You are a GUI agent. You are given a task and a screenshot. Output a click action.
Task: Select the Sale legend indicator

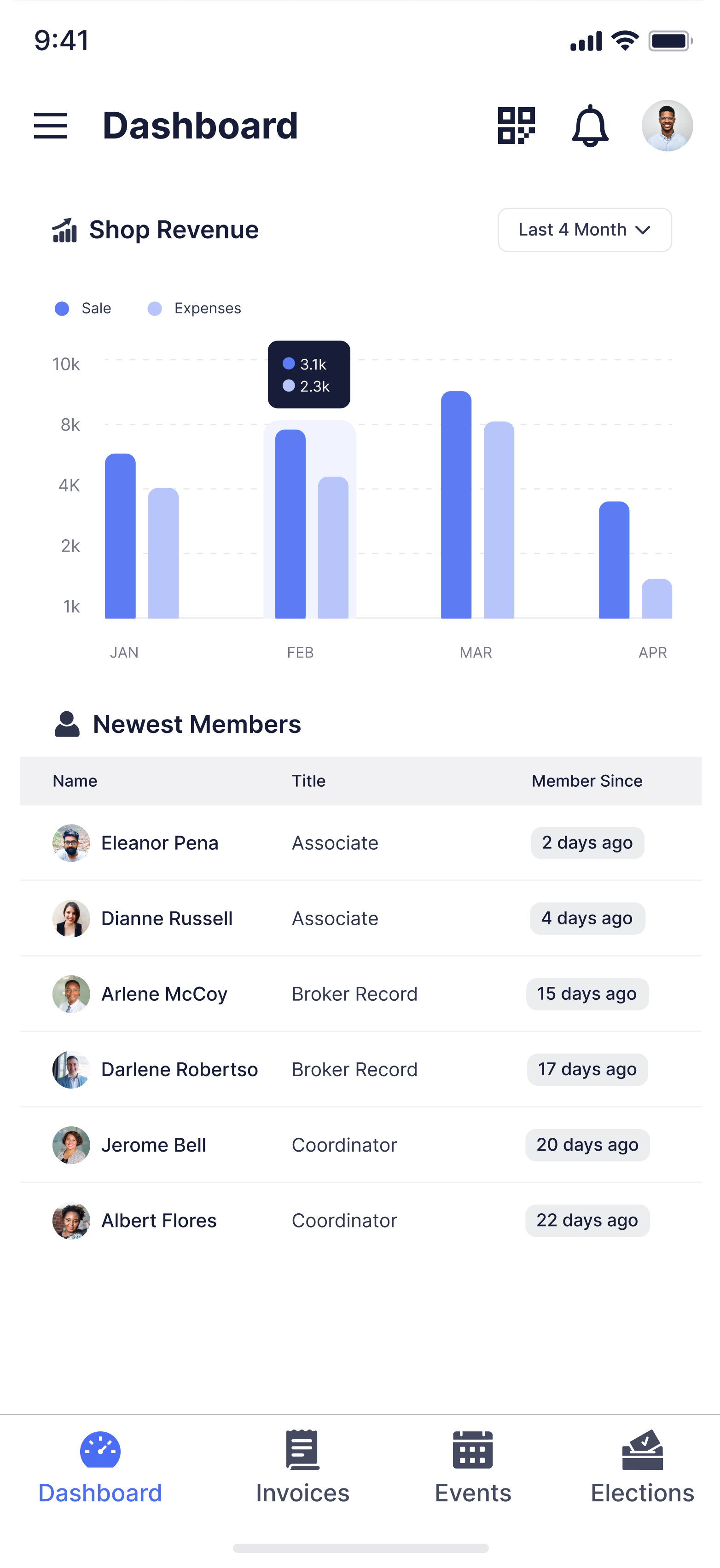pyautogui.click(x=62, y=308)
